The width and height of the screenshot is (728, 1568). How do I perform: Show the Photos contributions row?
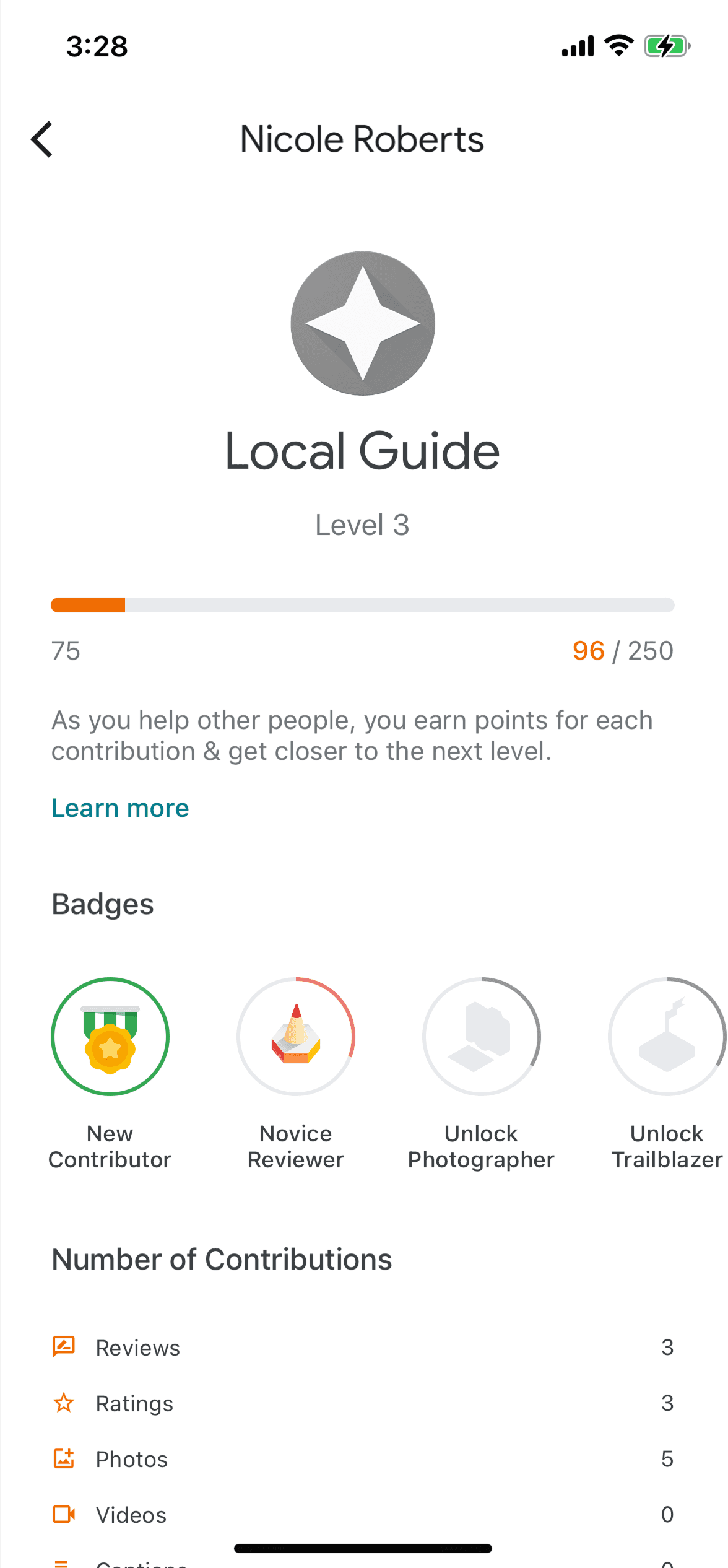point(363,1459)
